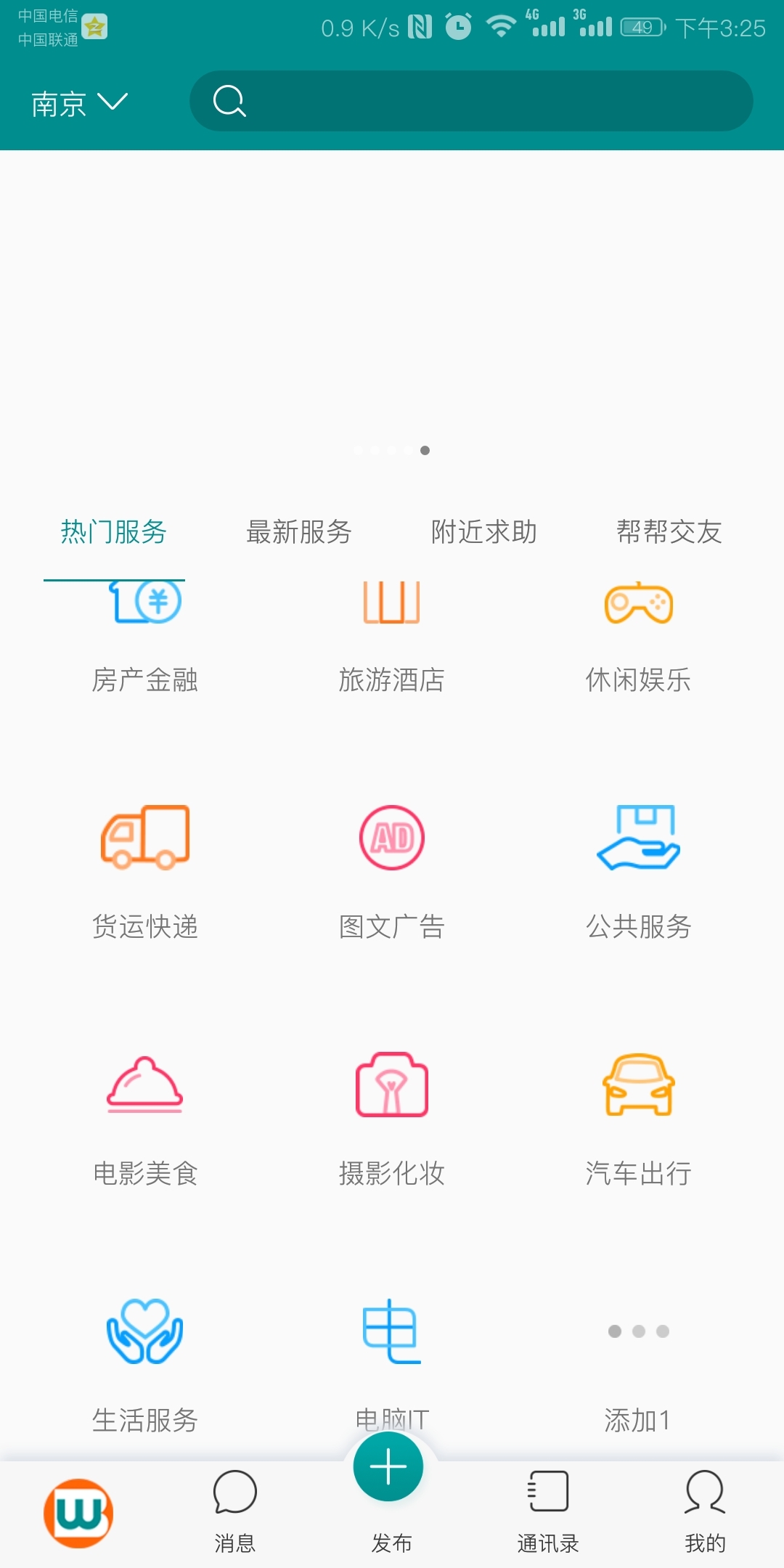Switch to the 附近求助 tab

tap(484, 532)
